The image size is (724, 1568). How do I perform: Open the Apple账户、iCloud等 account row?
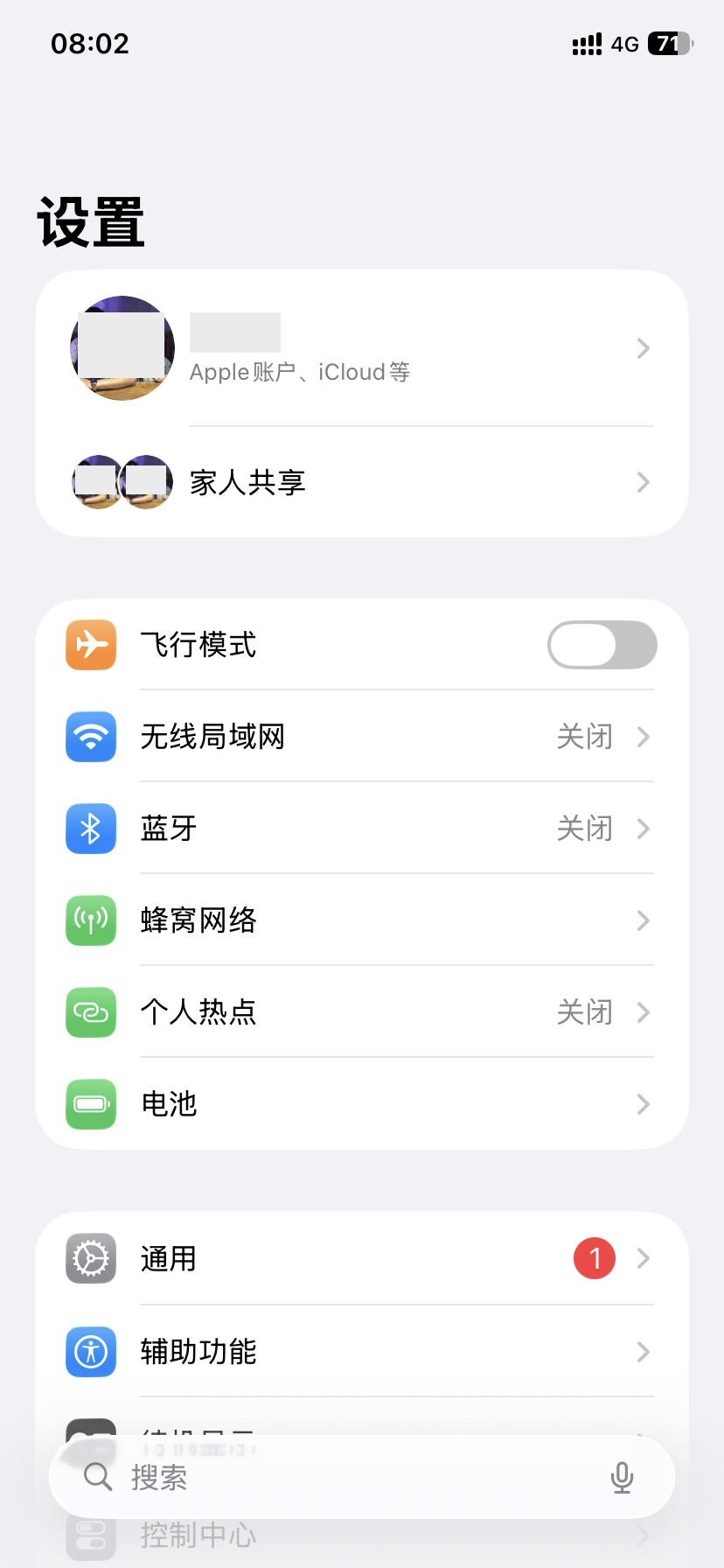coord(362,348)
